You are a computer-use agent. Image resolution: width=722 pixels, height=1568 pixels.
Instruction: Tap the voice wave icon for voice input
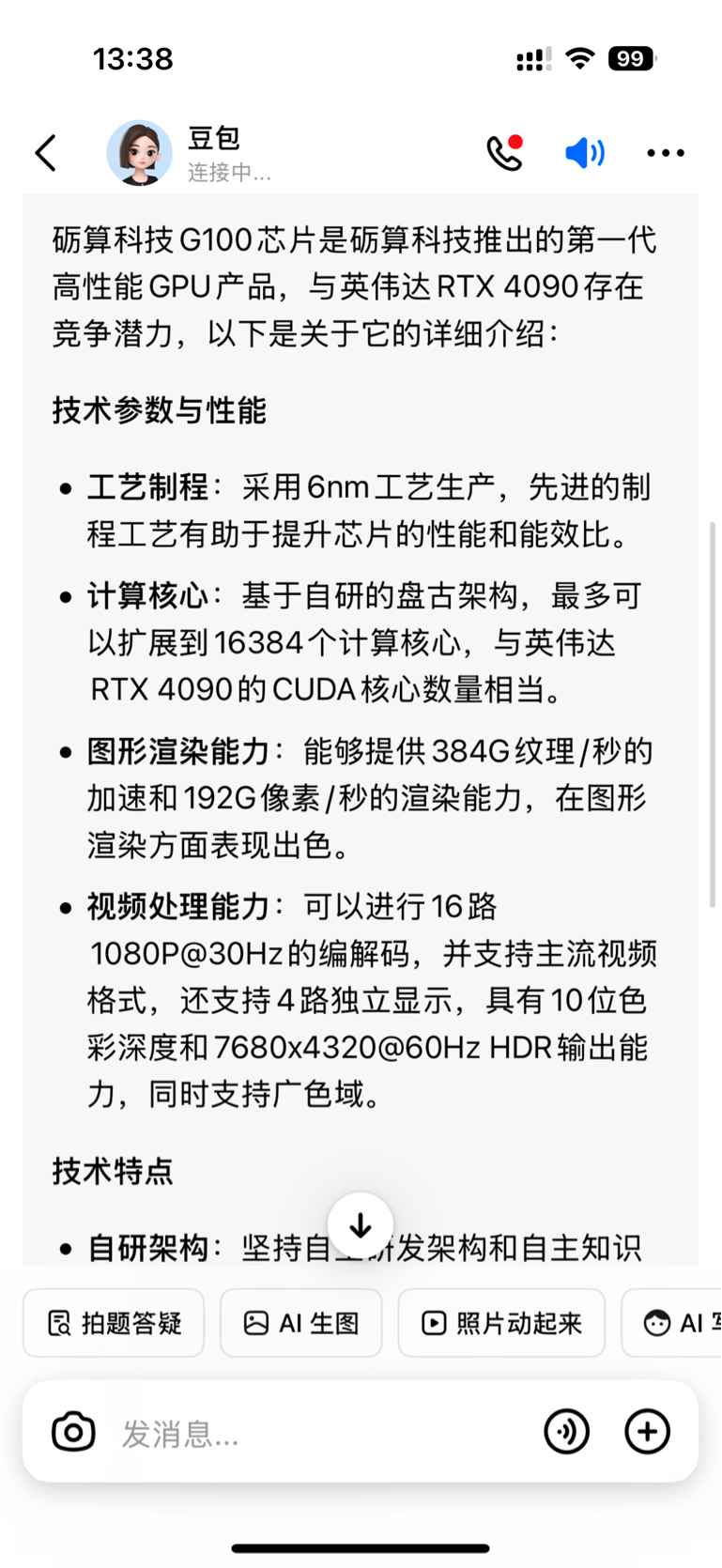point(567,1431)
